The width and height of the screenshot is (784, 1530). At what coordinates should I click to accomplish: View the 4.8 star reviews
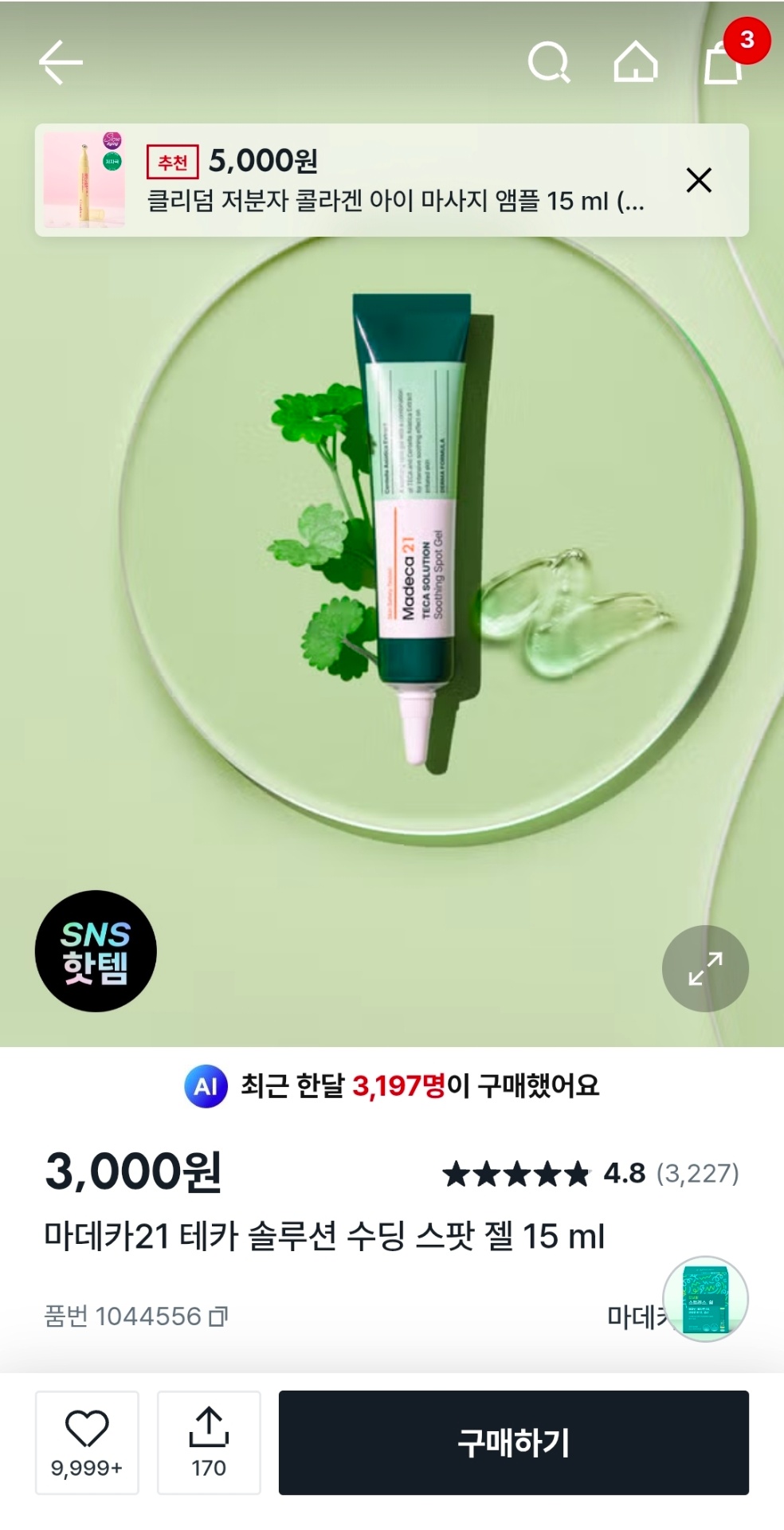point(590,1174)
